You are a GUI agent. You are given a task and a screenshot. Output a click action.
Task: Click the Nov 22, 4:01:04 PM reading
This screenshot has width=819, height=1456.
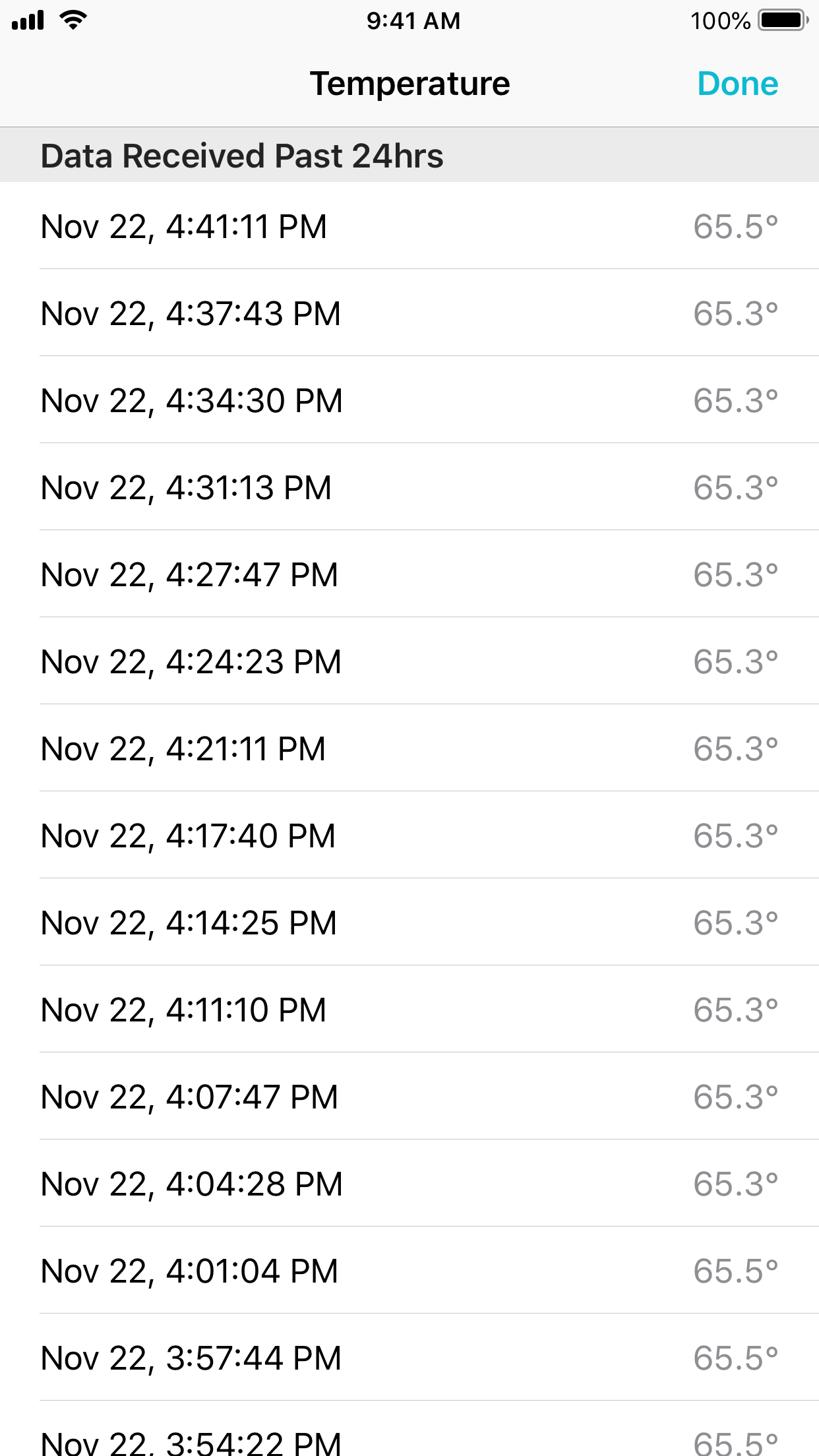[x=189, y=1271]
